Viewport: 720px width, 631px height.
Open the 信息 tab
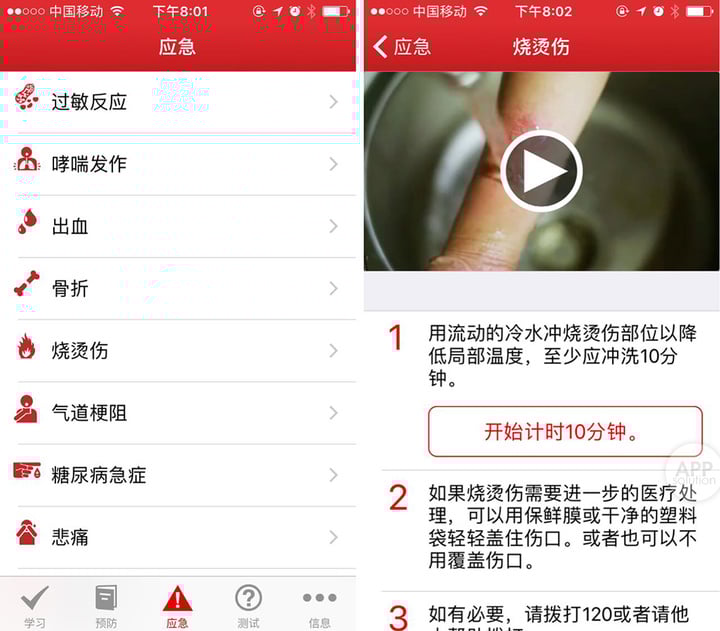(319, 606)
